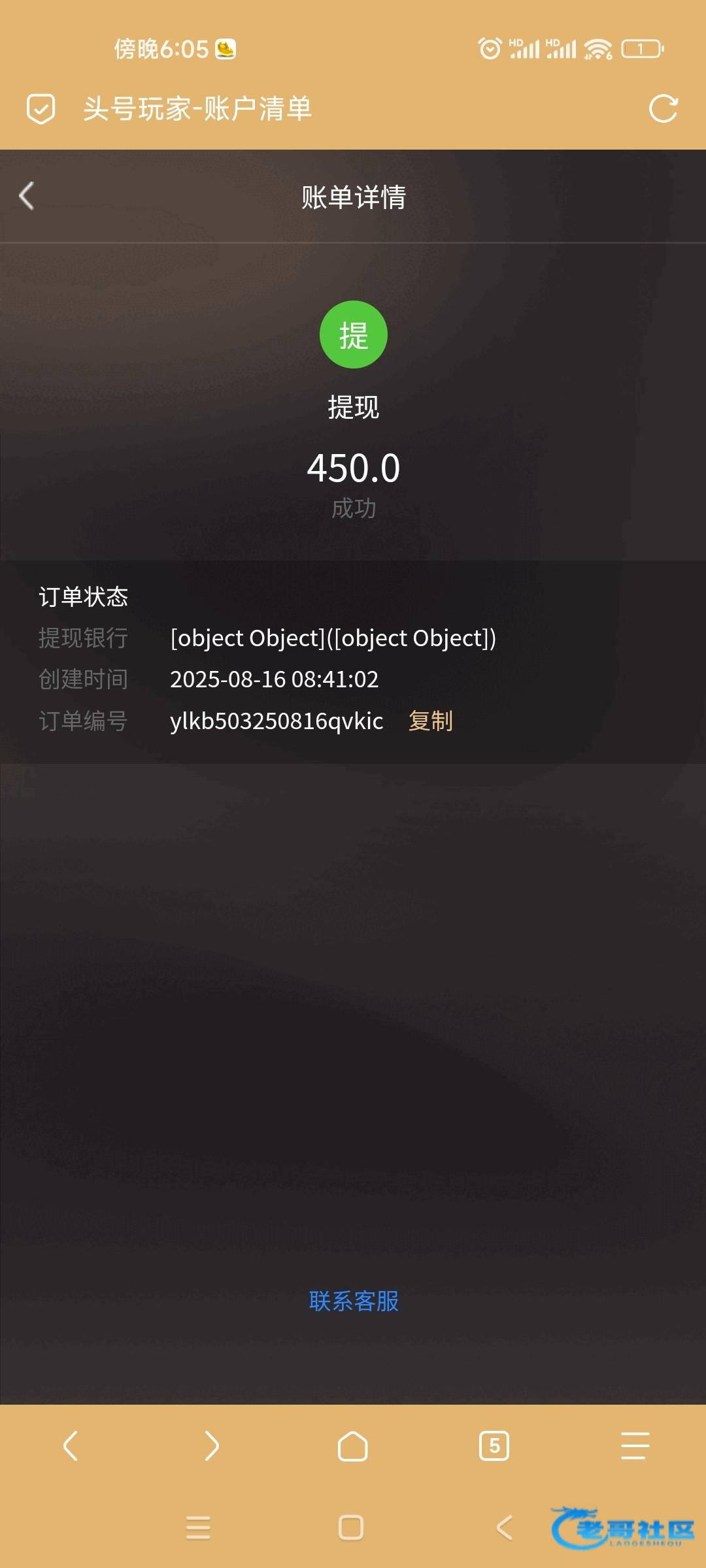706x1568 pixels.
Task: Open the 联系客服 link
Action: coord(353,1301)
